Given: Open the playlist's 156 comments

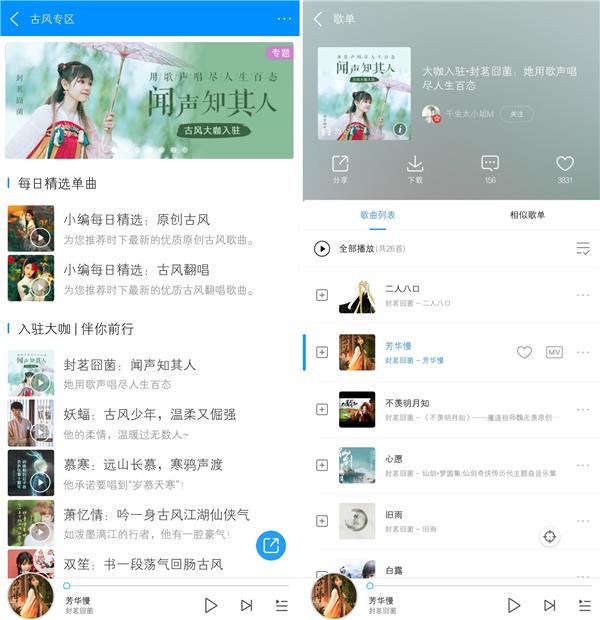Looking at the screenshot, I should pos(490,167).
